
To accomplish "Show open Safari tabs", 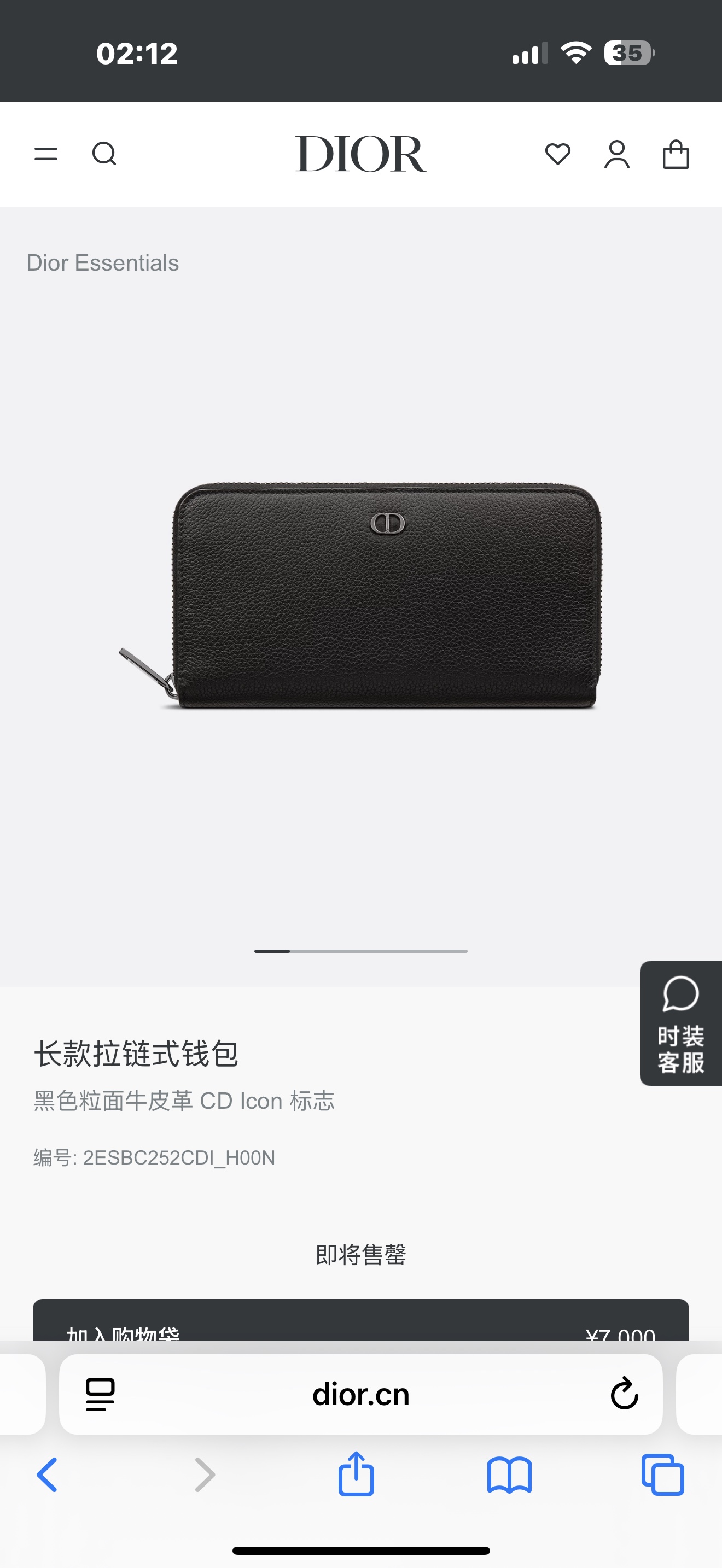I will coord(663,1475).
